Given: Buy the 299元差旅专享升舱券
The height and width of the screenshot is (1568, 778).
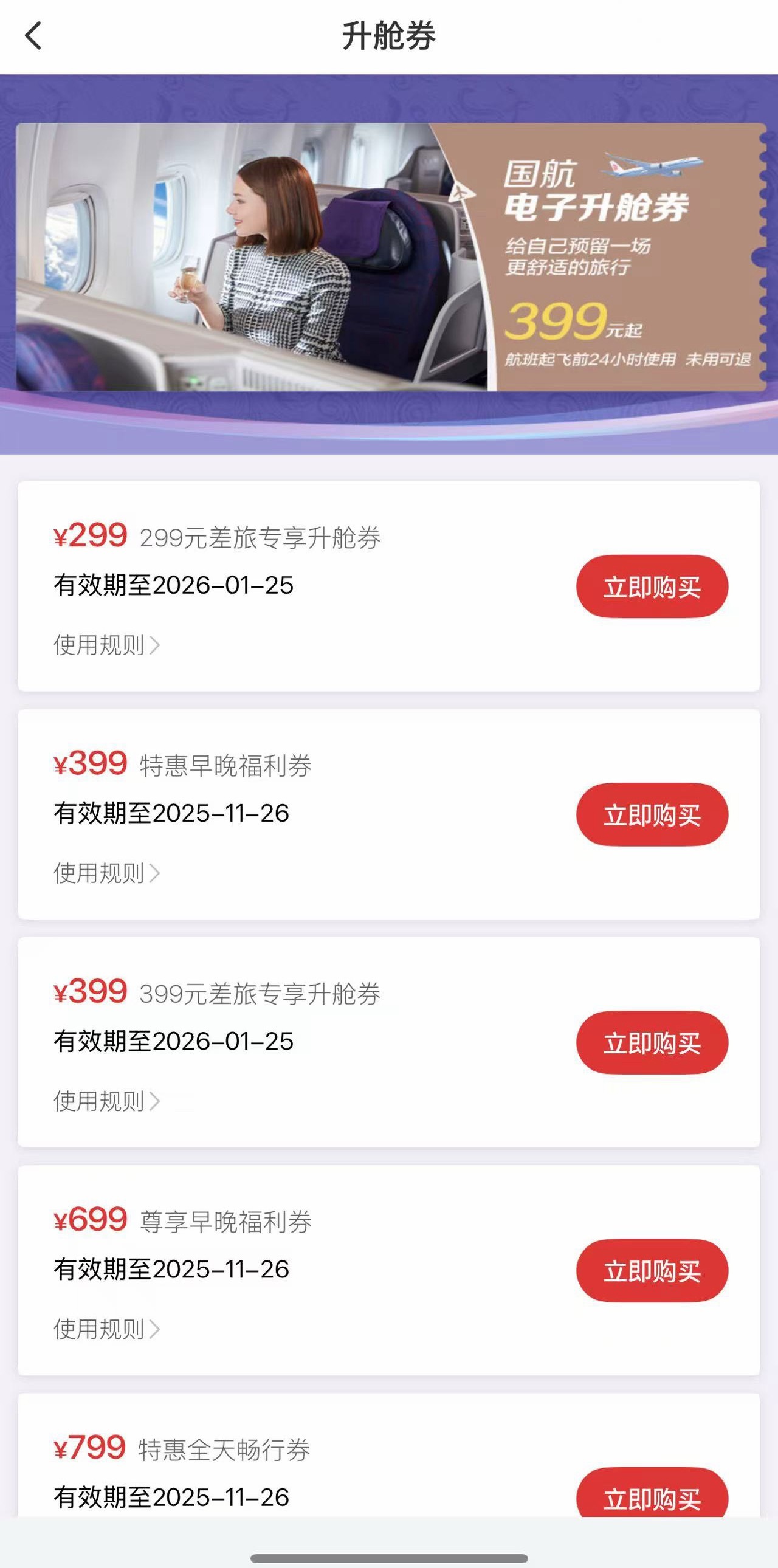Looking at the screenshot, I should [652, 586].
